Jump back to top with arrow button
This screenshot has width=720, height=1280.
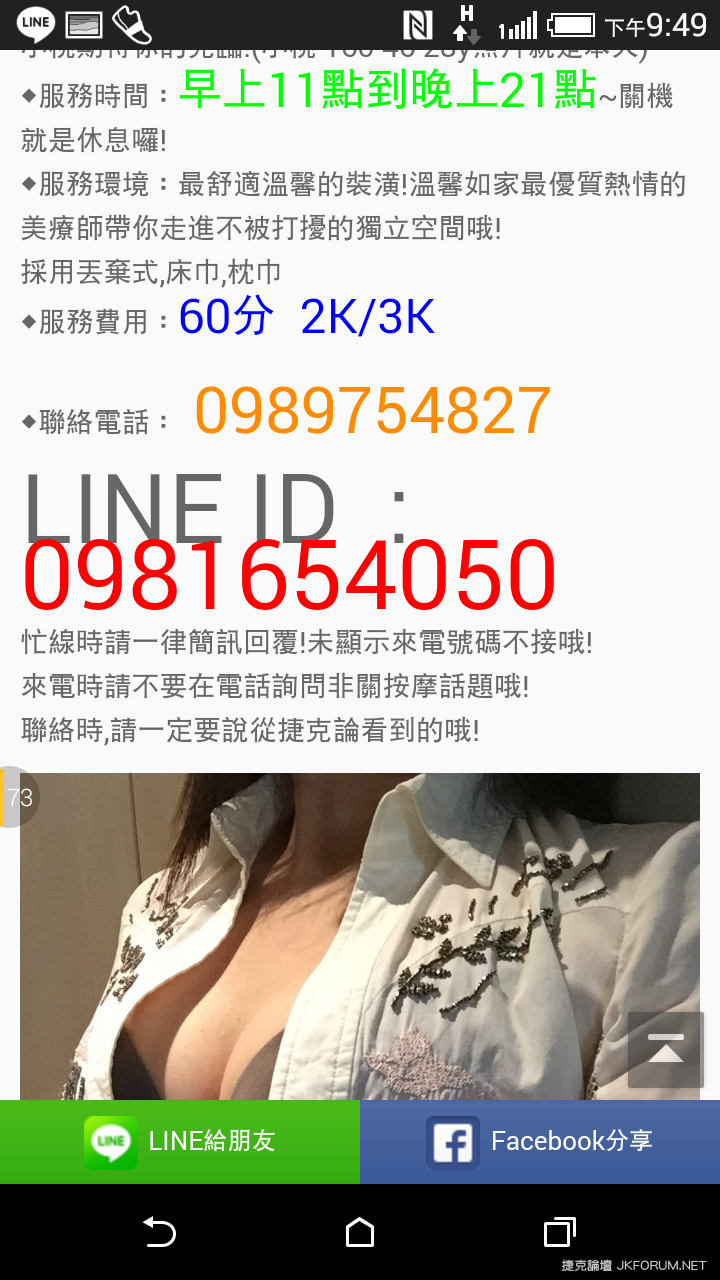(666, 1050)
